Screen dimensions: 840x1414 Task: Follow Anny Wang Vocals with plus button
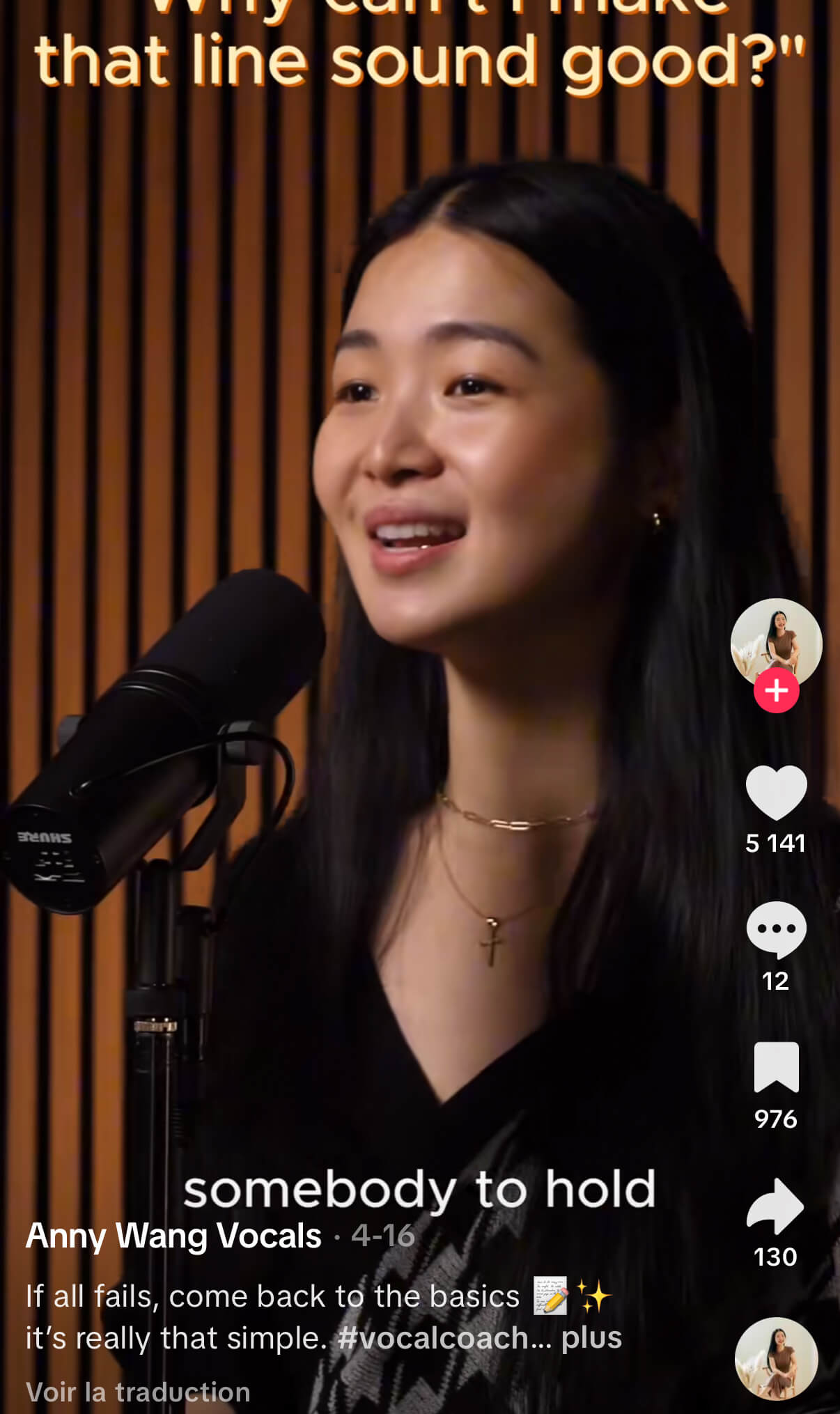coord(776,690)
